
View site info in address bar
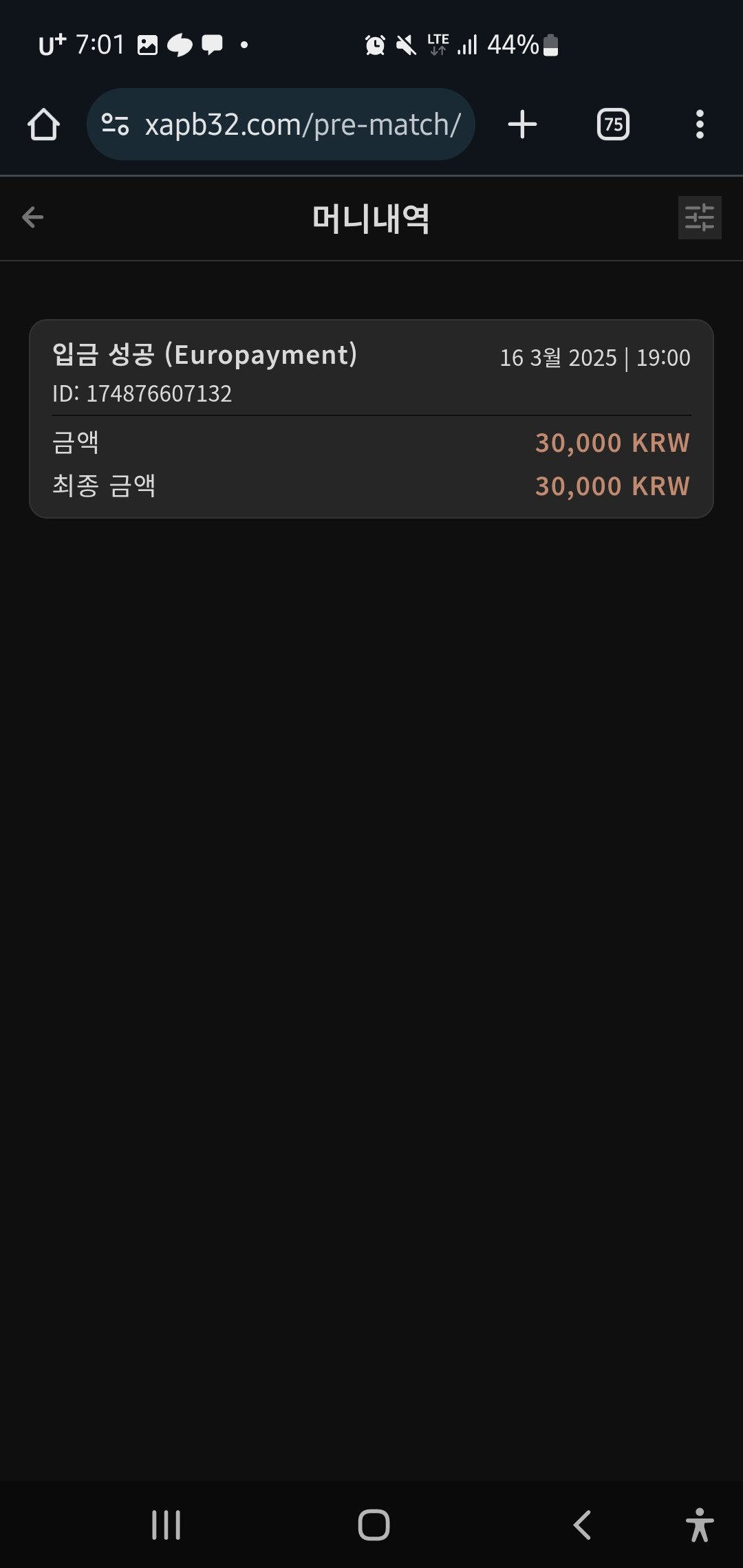115,124
